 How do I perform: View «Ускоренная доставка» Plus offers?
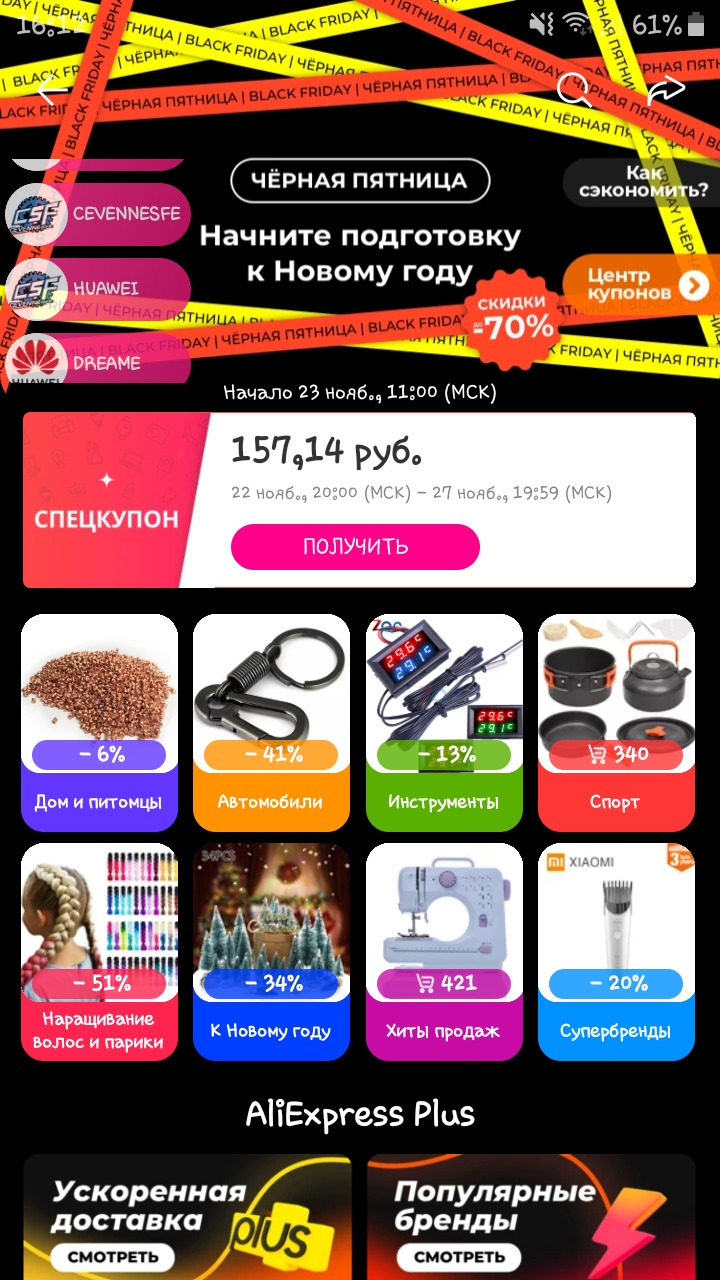point(188,1217)
